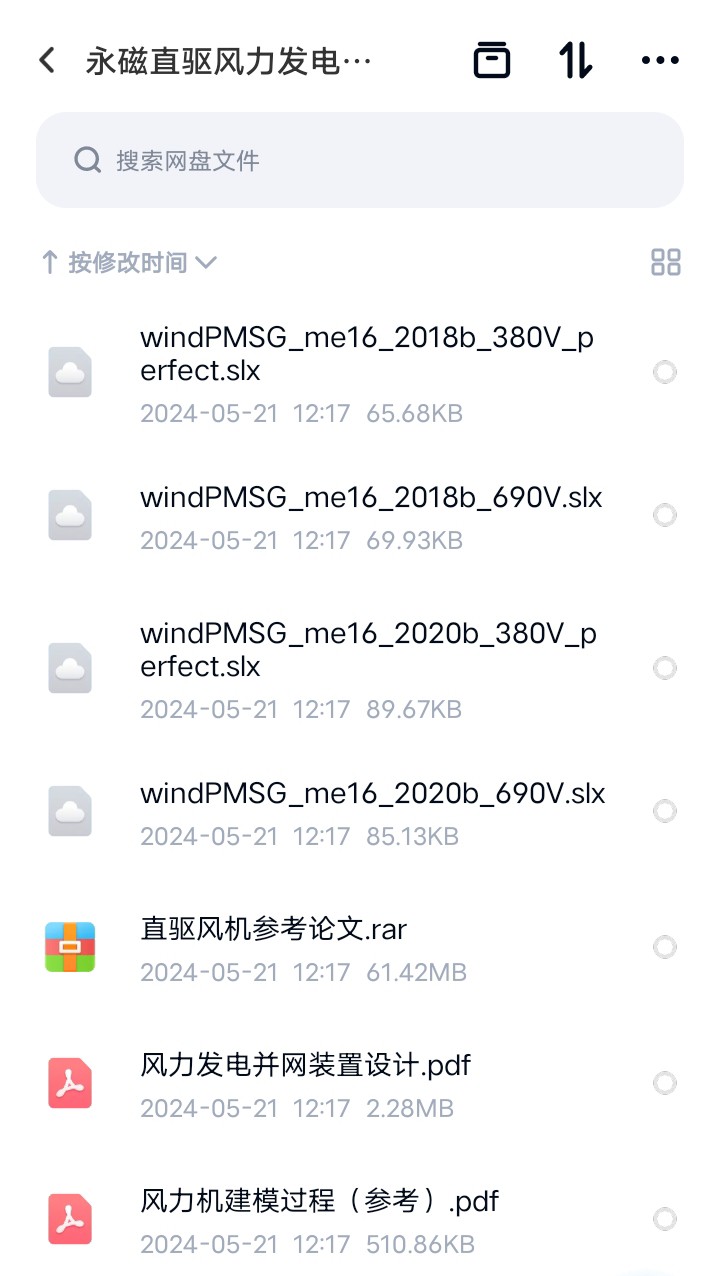Expand the 按修改时间 sort dropdown
This screenshot has width=720, height=1276.
(x=128, y=263)
